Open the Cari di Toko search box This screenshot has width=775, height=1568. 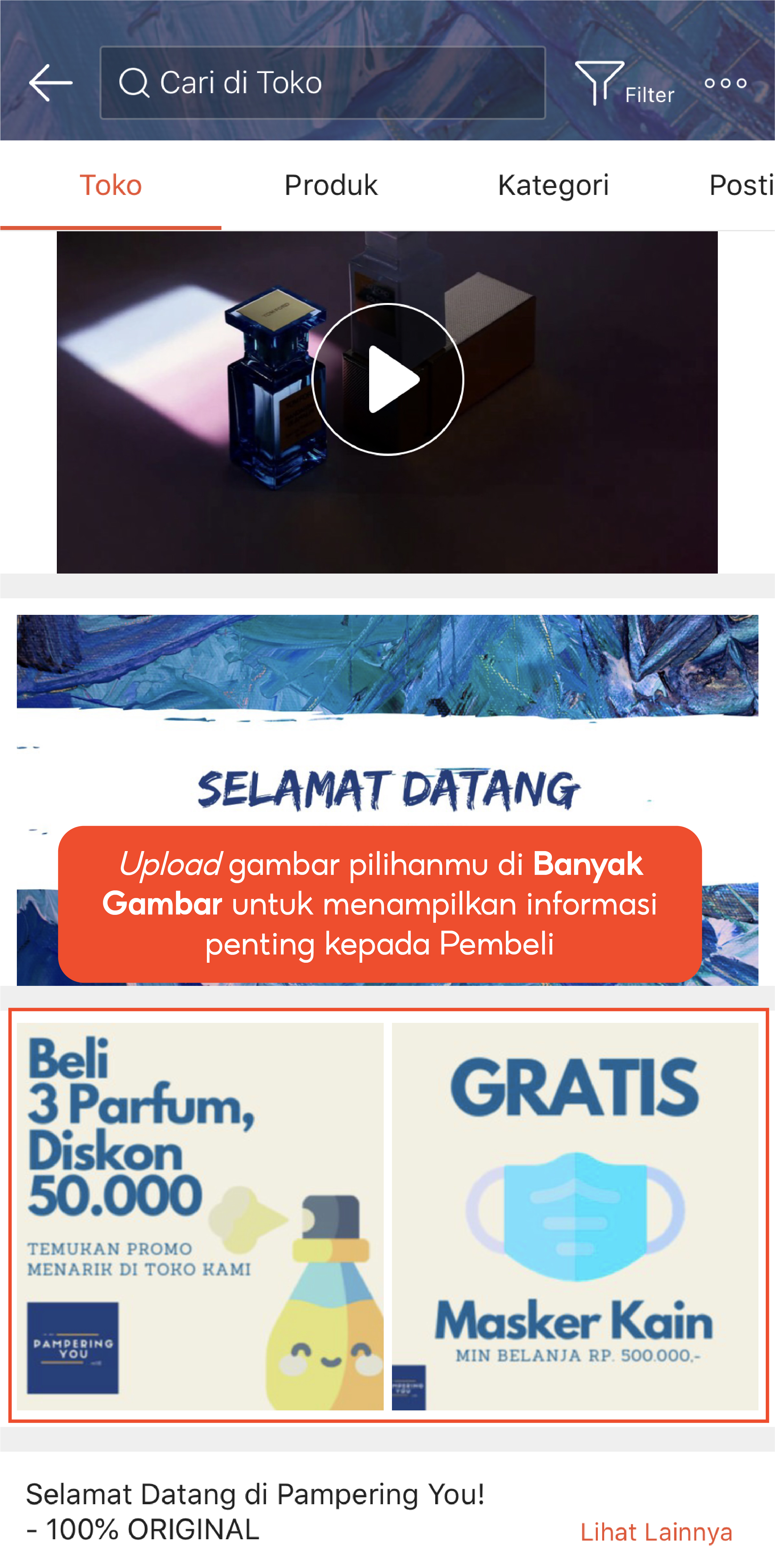(x=322, y=82)
